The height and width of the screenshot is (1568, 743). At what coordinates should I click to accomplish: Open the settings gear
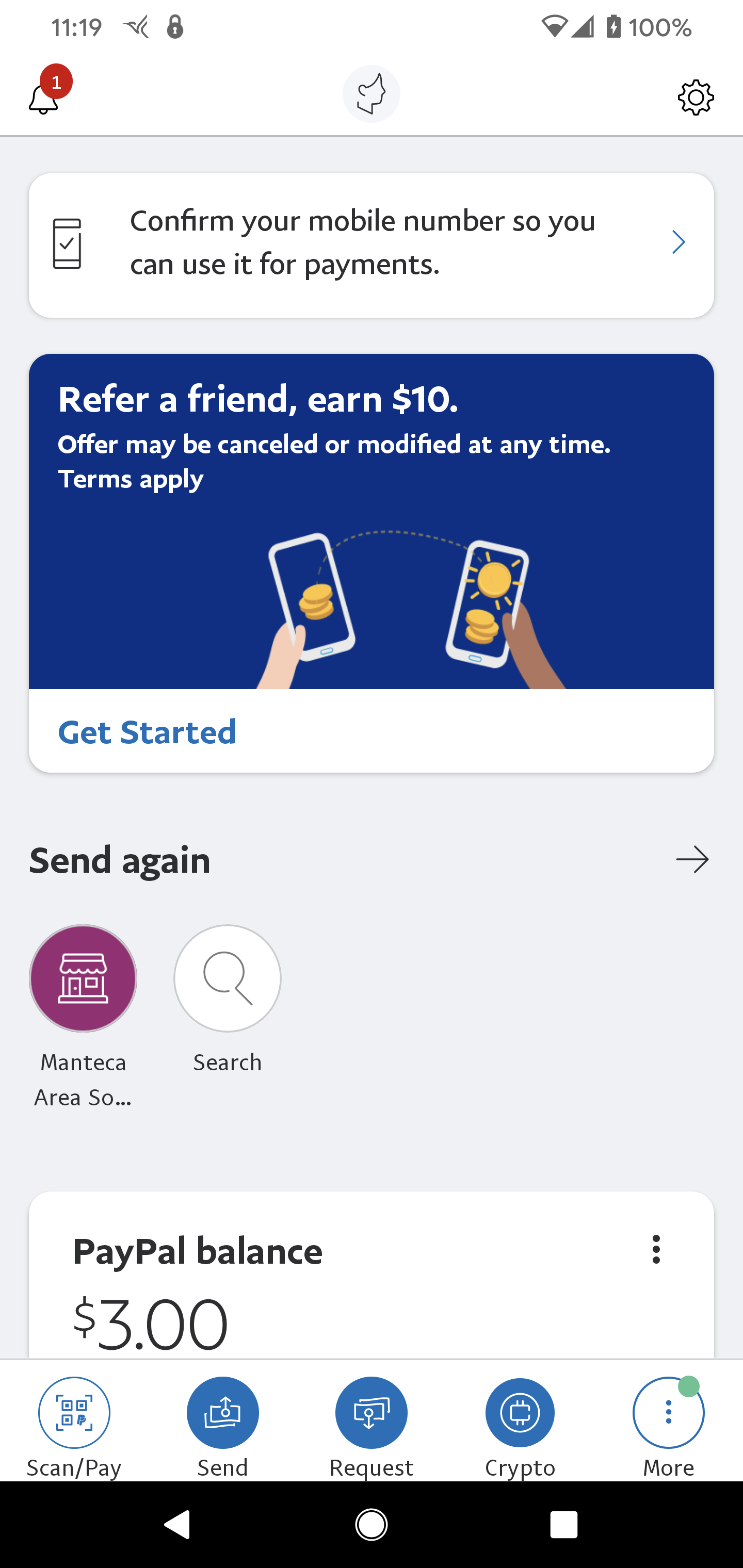coord(696,97)
